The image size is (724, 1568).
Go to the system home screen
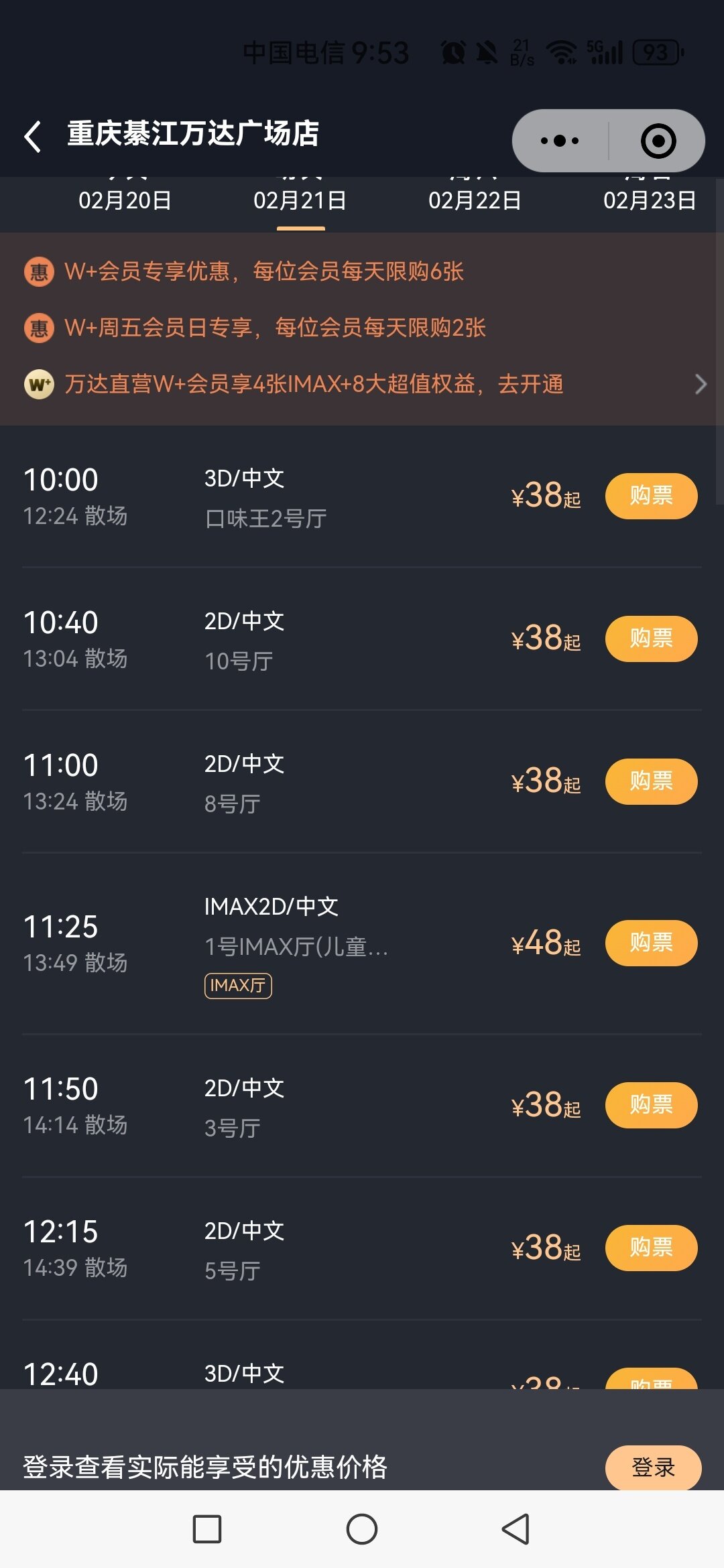click(x=362, y=1529)
